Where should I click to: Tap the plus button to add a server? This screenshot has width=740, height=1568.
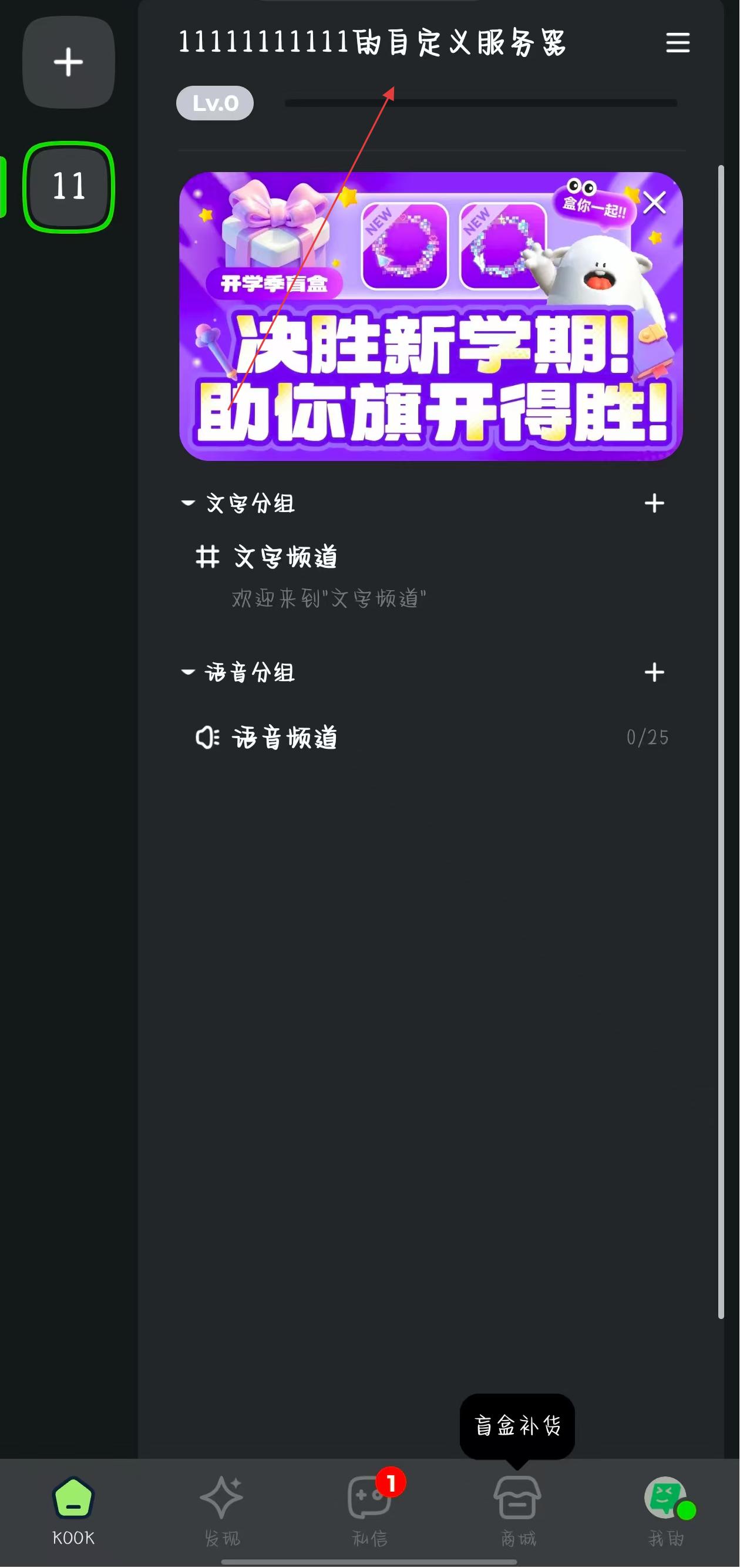[x=68, y=62]
